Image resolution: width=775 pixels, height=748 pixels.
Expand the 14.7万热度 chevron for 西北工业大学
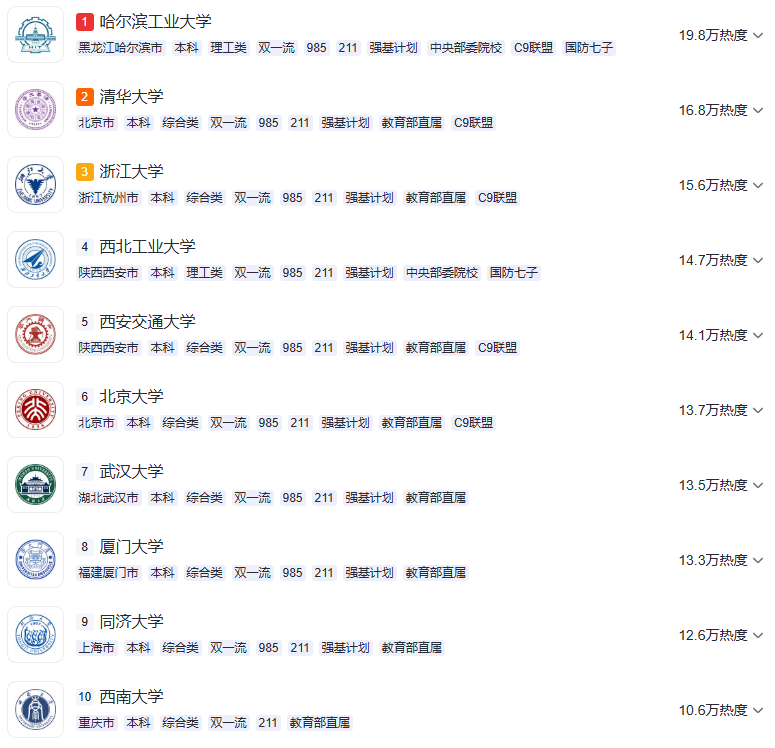[x=758, y=260]
